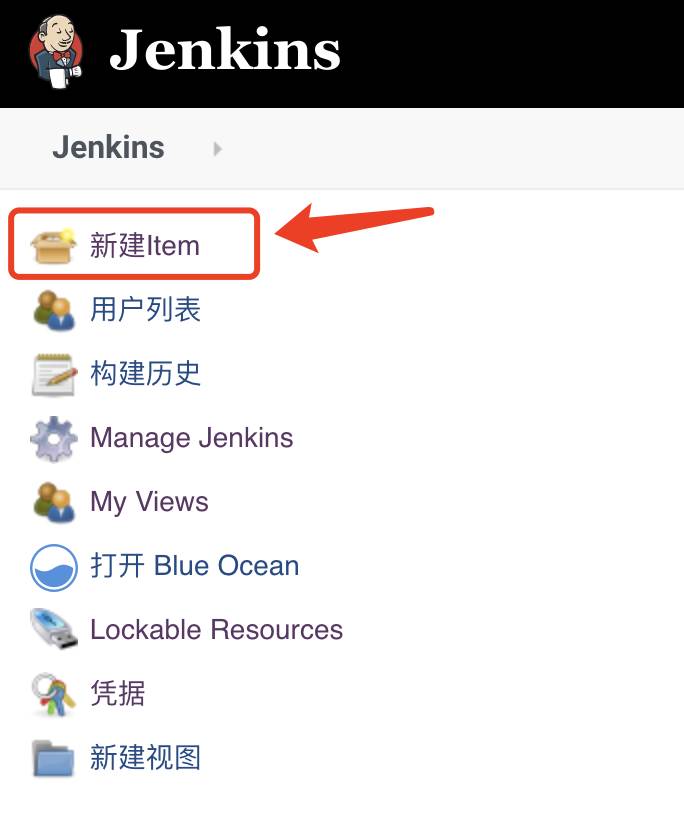Select 新建视图 to create a view
This screenshot has height=832, width=684.
(145, 757)
